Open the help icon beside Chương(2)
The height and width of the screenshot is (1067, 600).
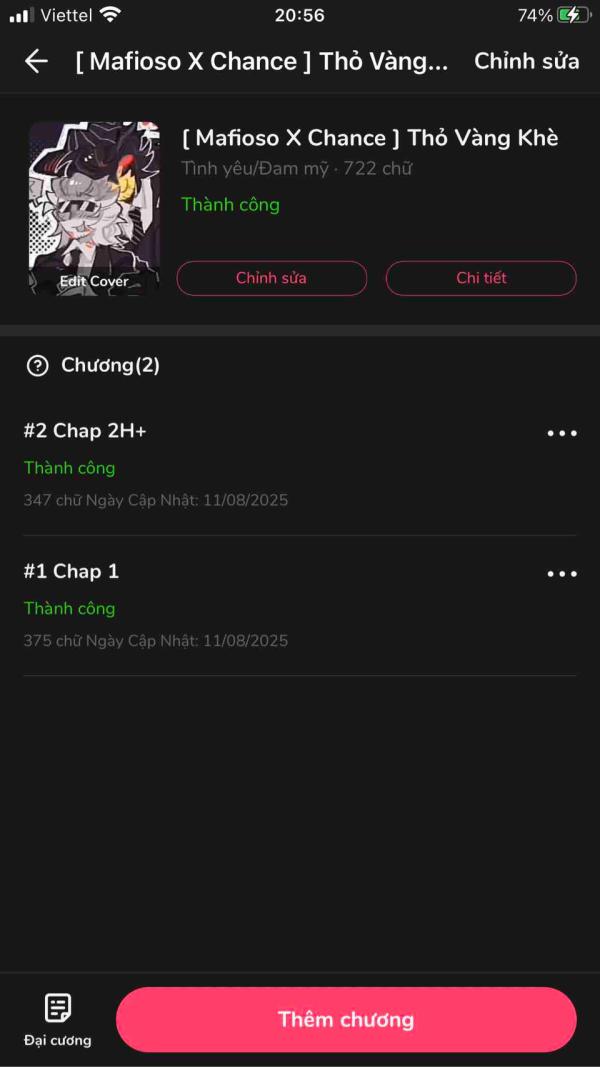tap(37, 365)
